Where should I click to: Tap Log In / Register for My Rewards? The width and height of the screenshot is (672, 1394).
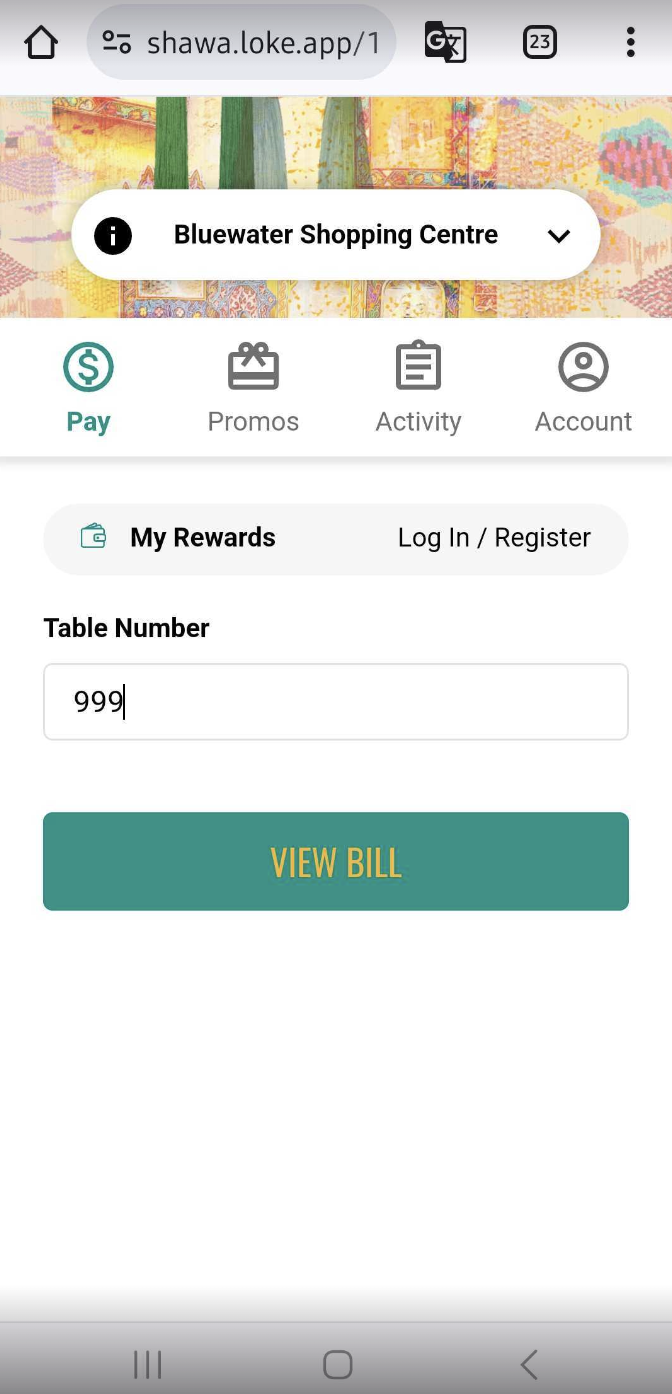[494, 538]
